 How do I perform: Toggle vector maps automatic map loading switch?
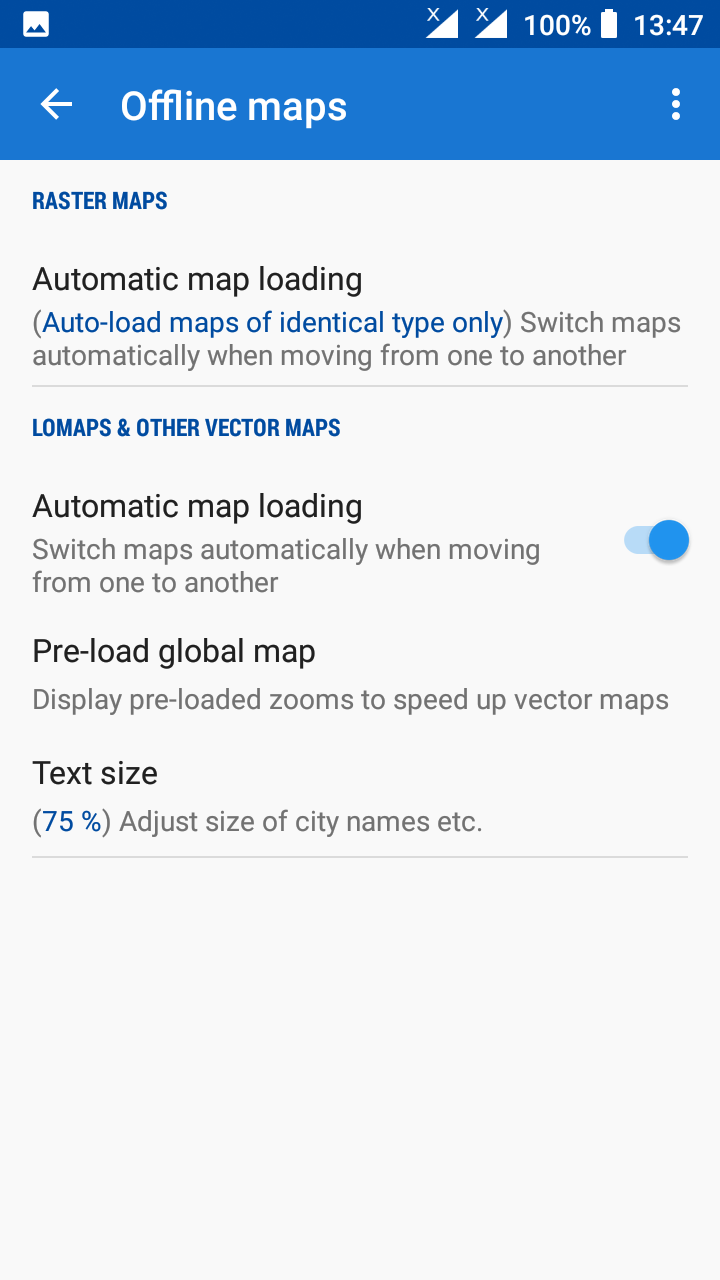(657, 541)
